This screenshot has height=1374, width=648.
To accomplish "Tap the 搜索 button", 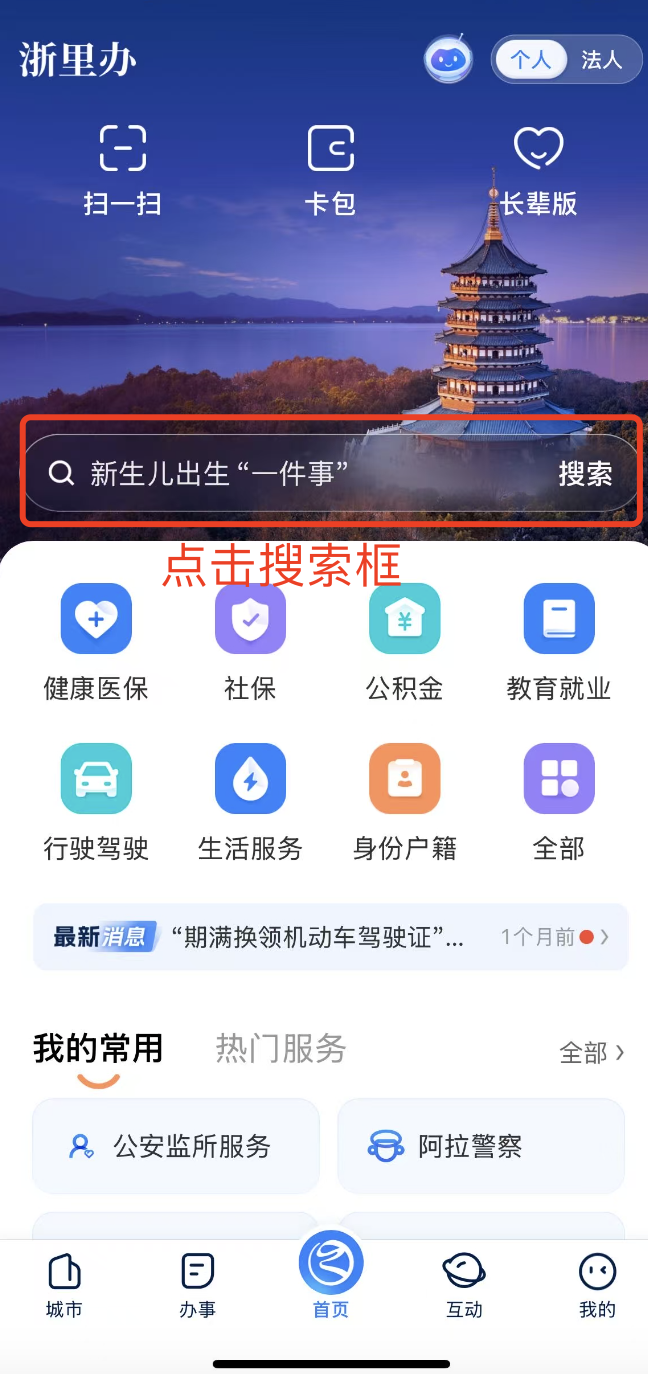I will [585, 473].
